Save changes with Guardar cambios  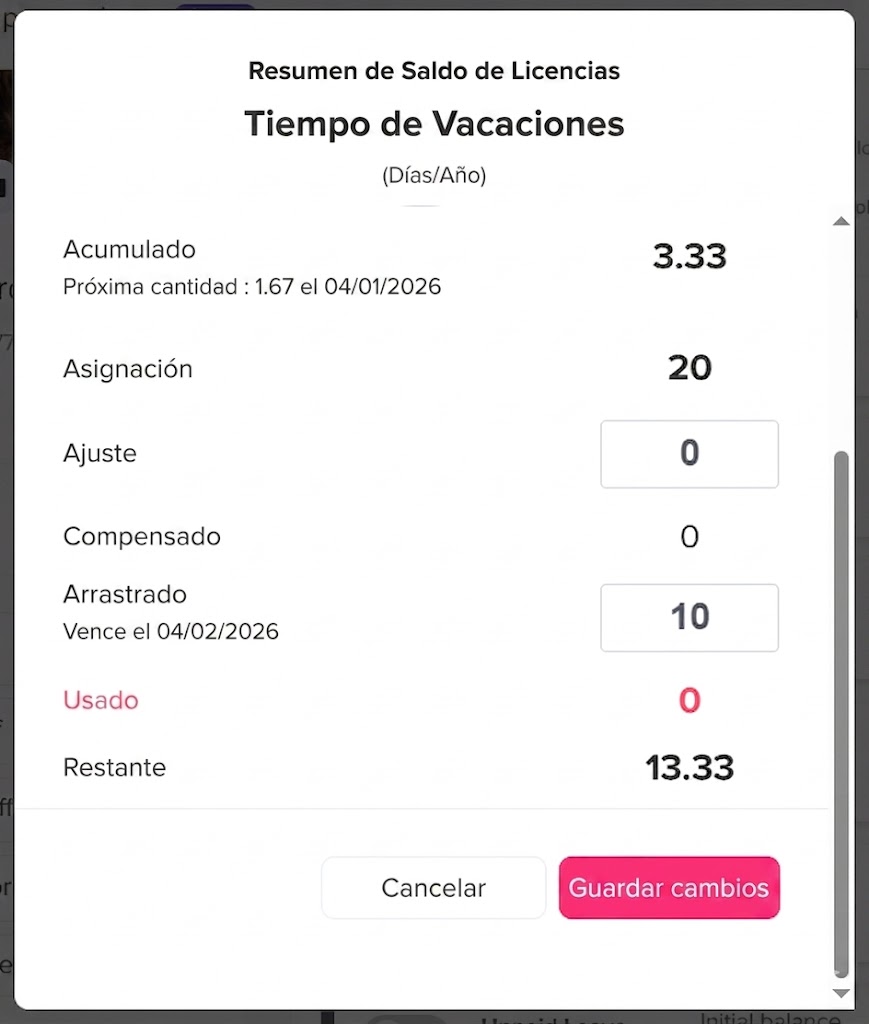click(669, 888)
